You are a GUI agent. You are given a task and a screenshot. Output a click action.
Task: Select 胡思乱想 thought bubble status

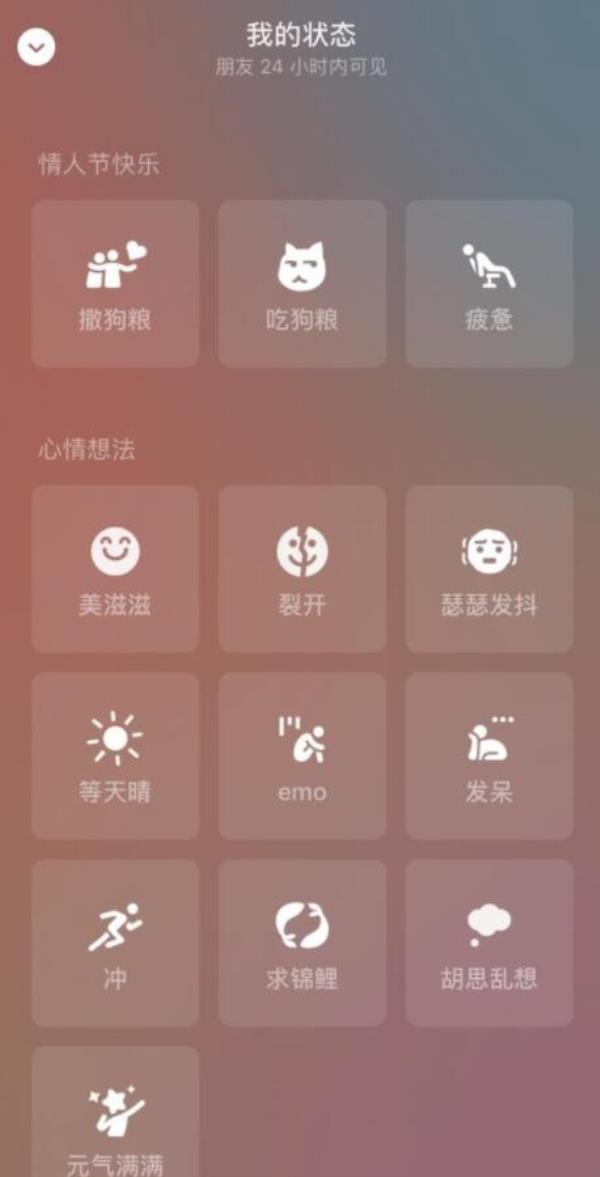pos(489,943)
